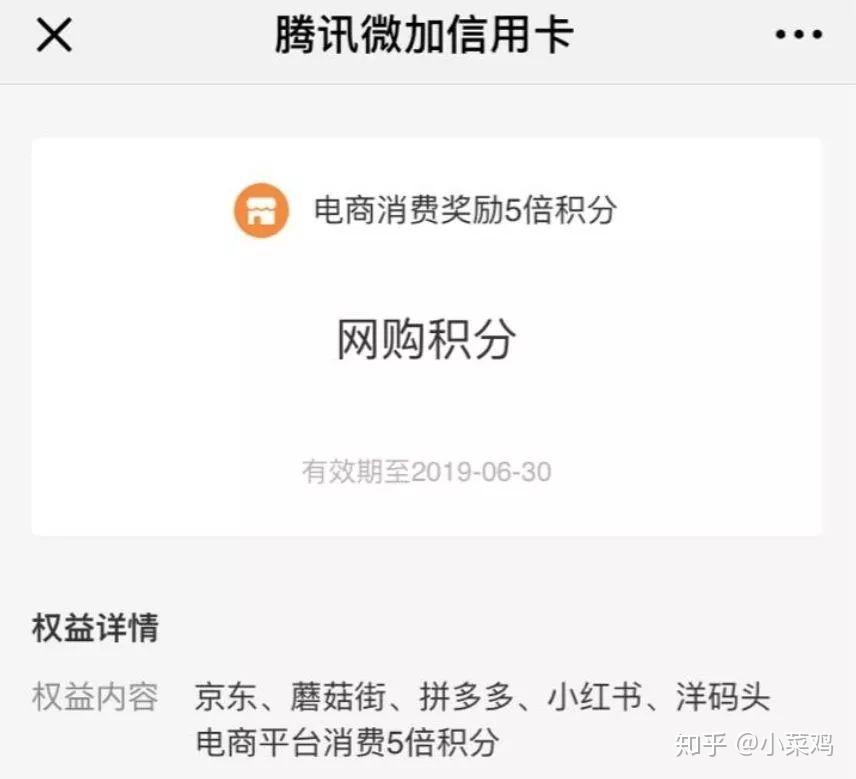Open the three-dot overflow menu

(x=798, y=36)
